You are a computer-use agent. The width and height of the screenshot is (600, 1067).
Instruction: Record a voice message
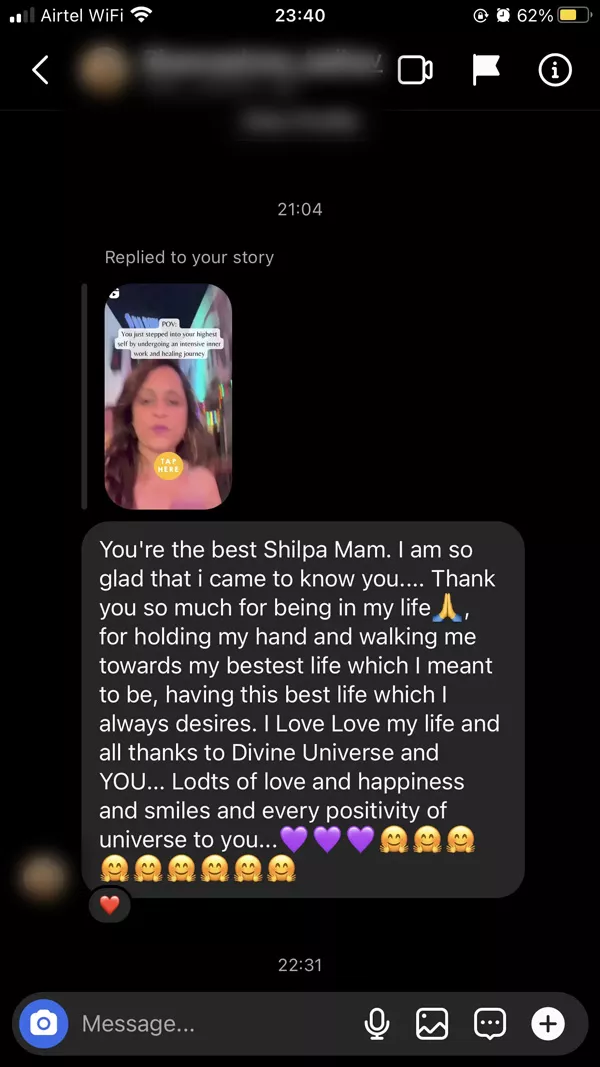(377, 1023)
